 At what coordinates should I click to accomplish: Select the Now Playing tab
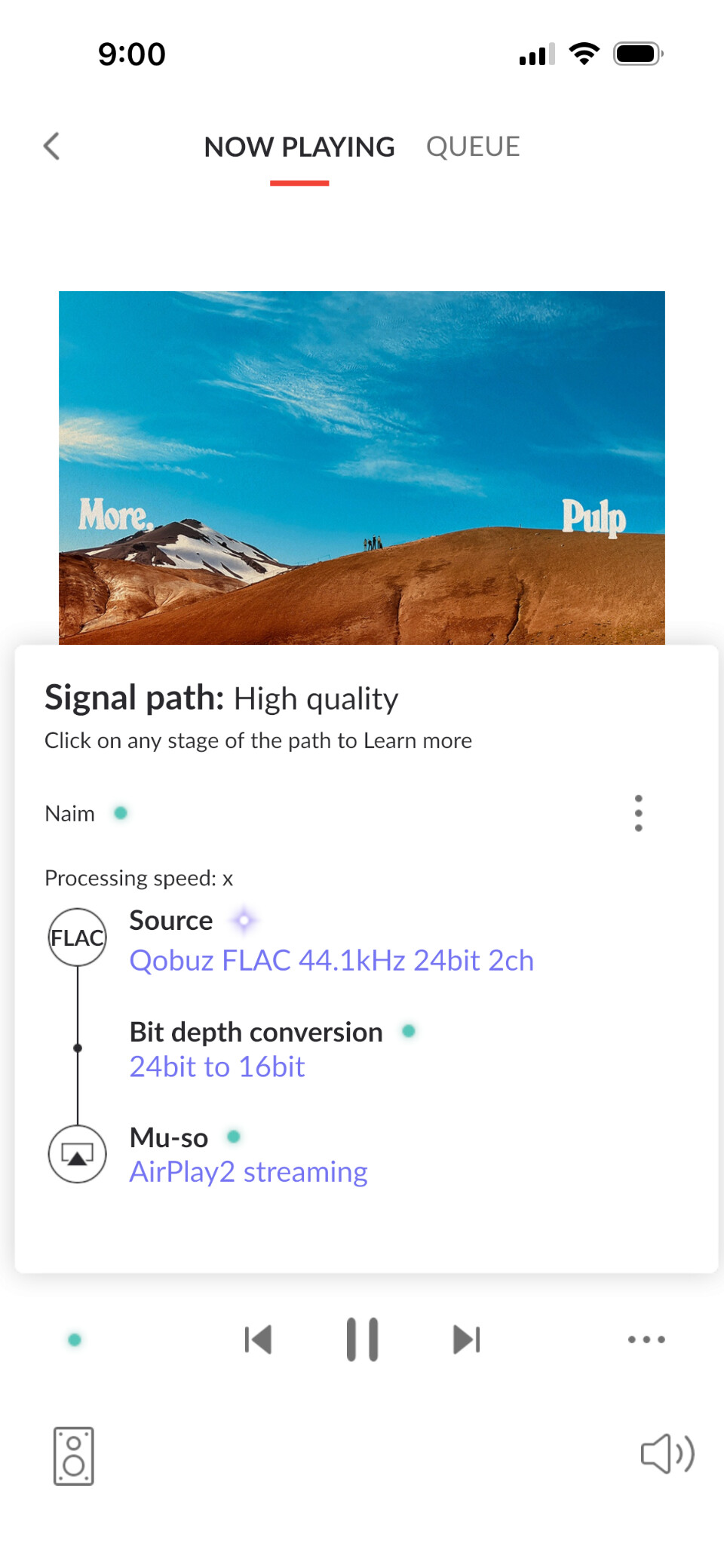click(x=299, y=147)
